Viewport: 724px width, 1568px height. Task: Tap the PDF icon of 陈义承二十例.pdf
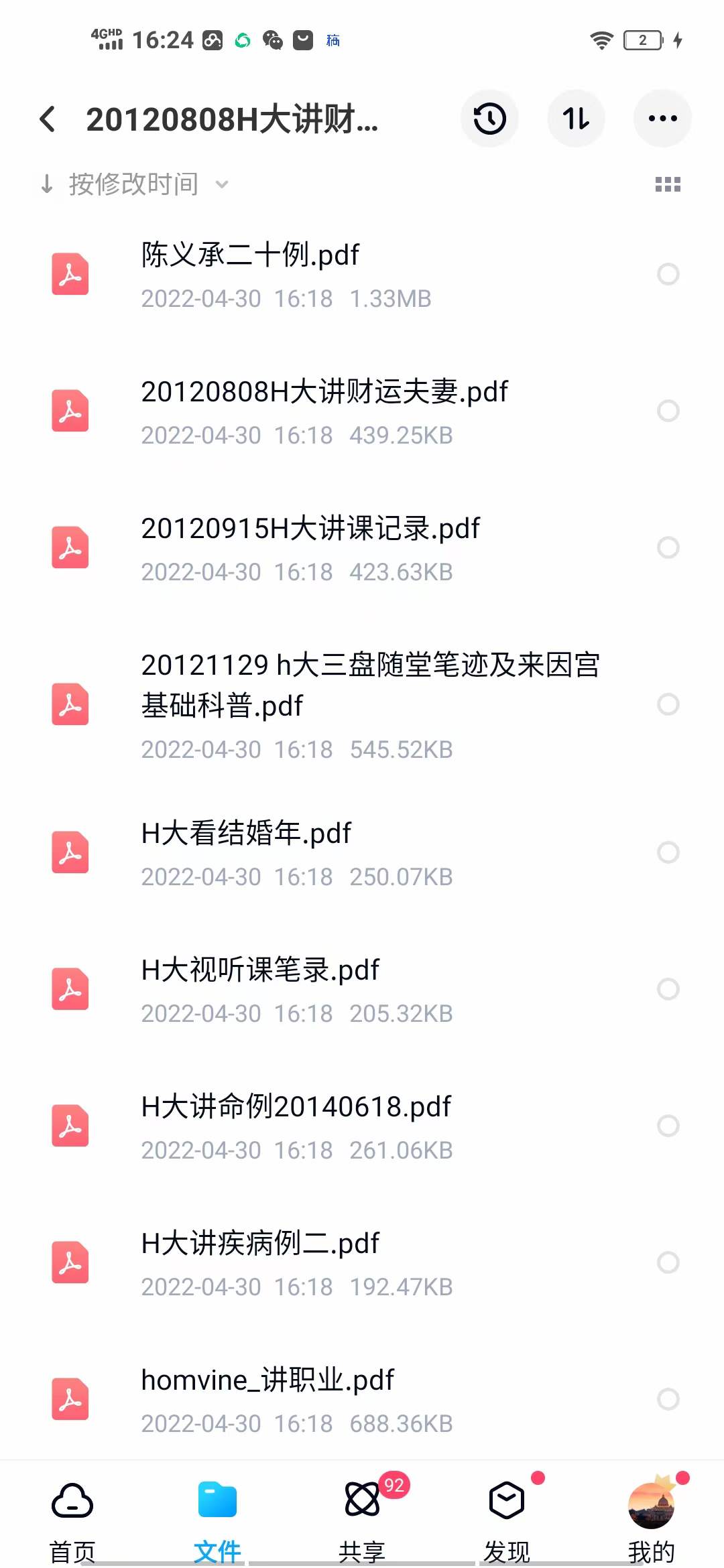point(70,273)
